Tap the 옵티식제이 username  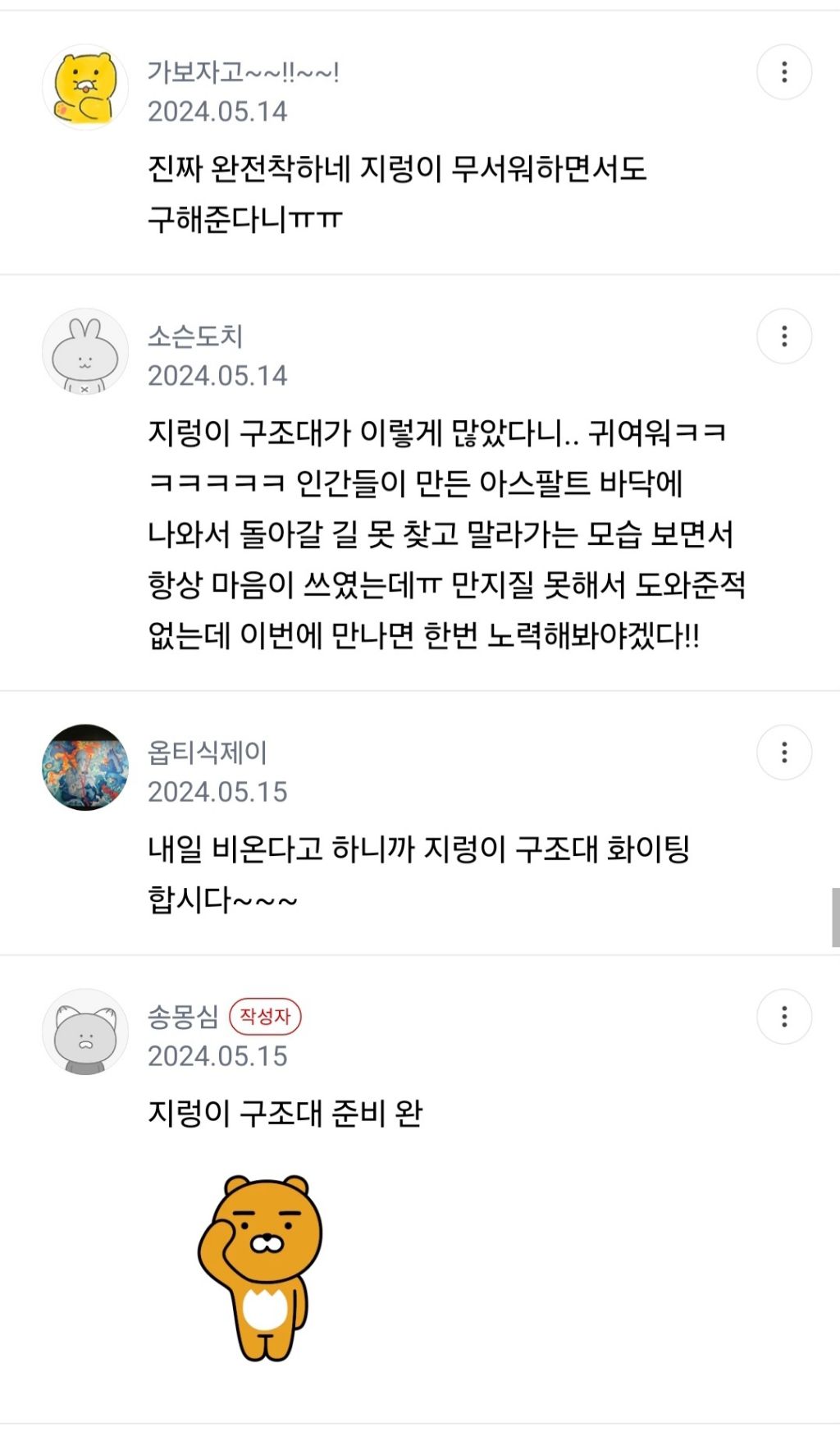point(207,753)
